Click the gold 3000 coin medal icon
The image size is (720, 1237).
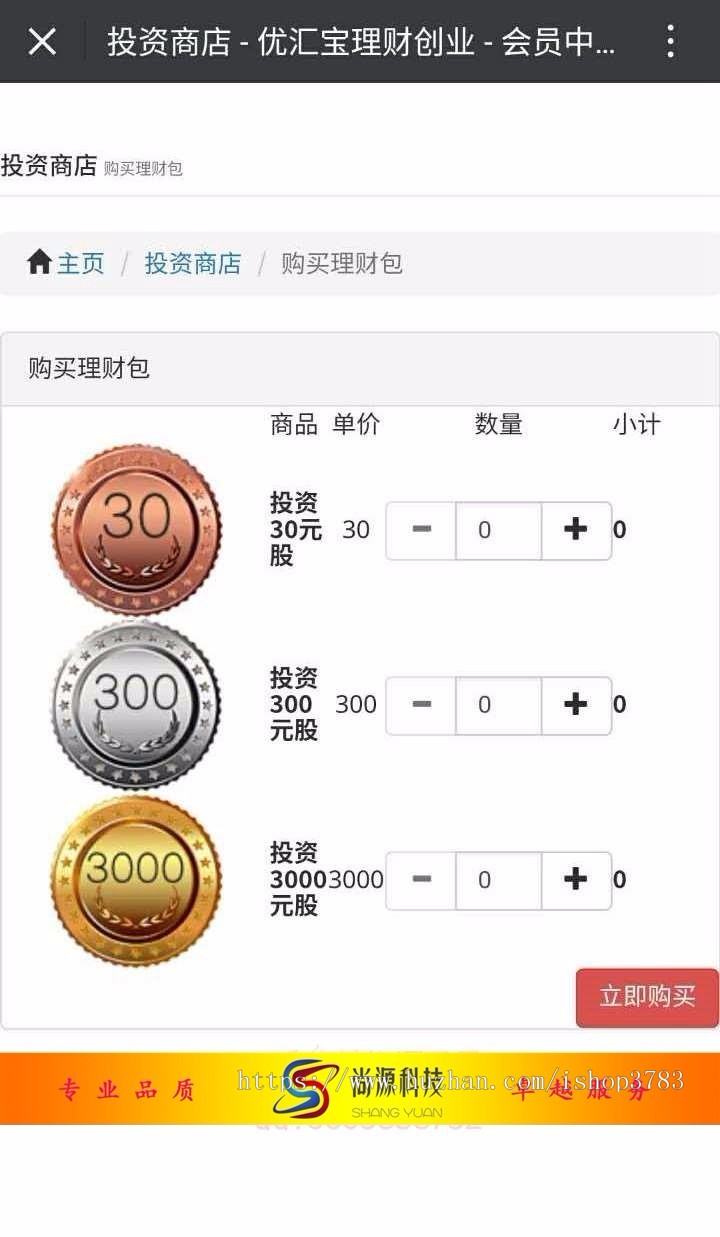pyautogui.click(x=137, y=880)
